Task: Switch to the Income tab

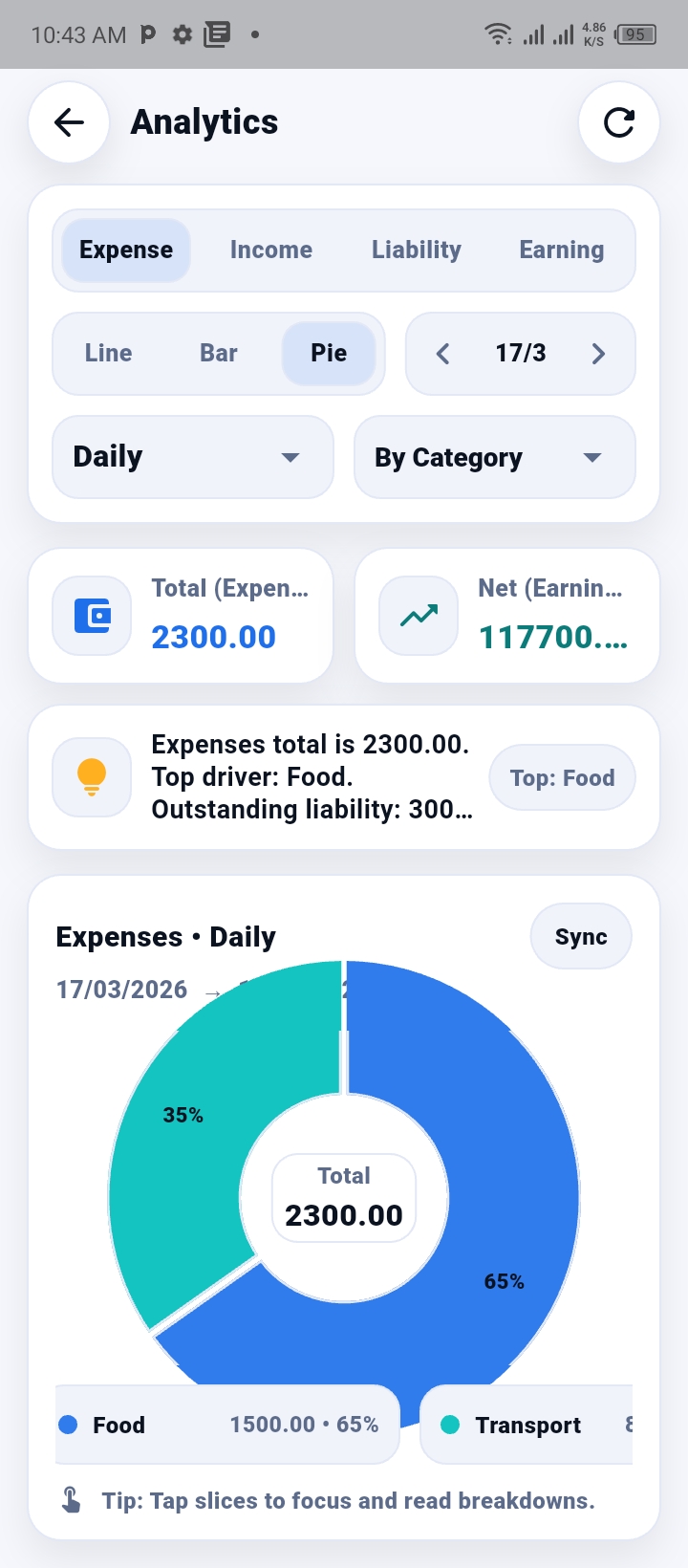Action: [271, 250]
